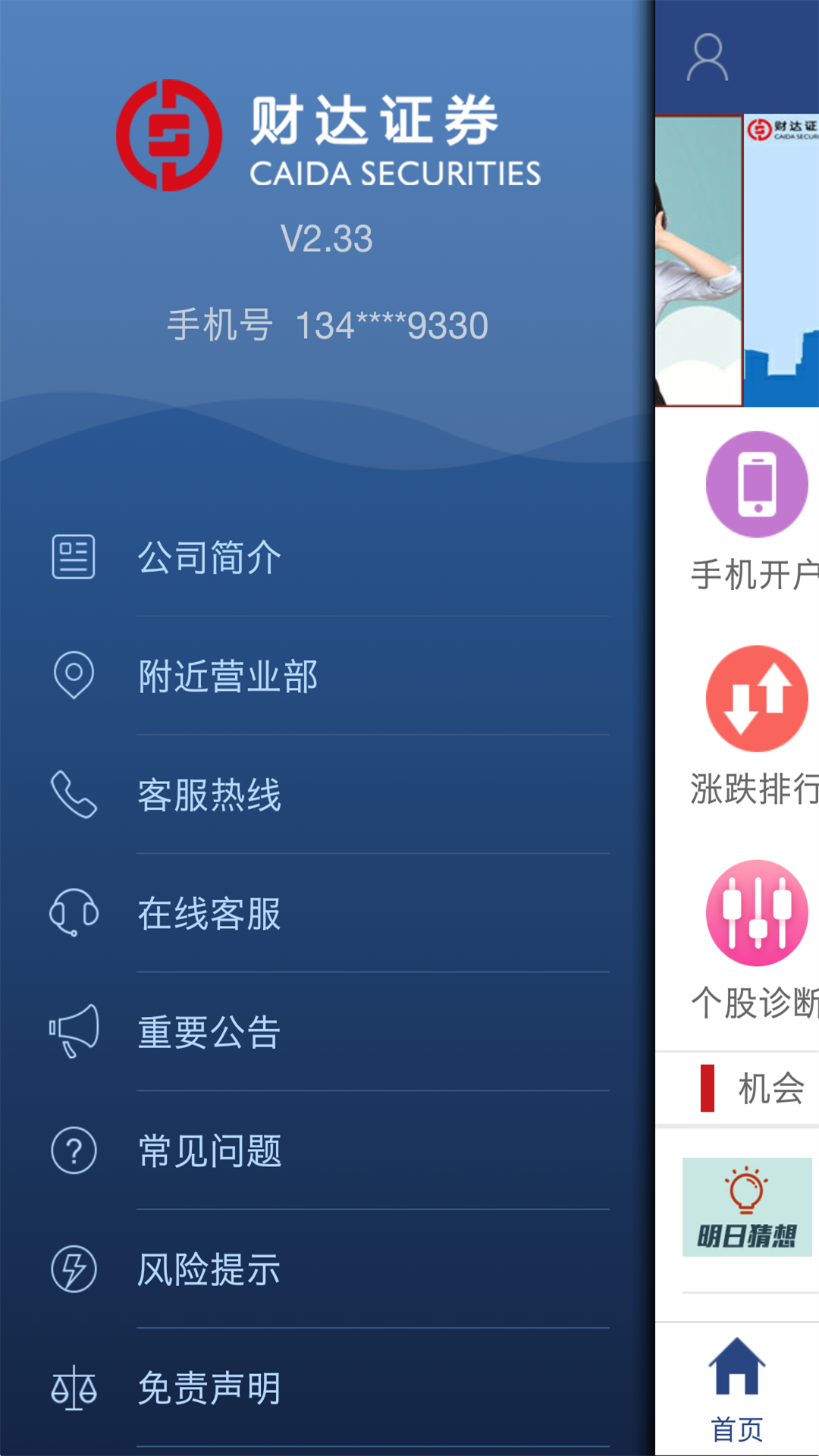Open 公司简介 company profile
819x1456 pixels.
pyautogui.click(x=209, y=557)
